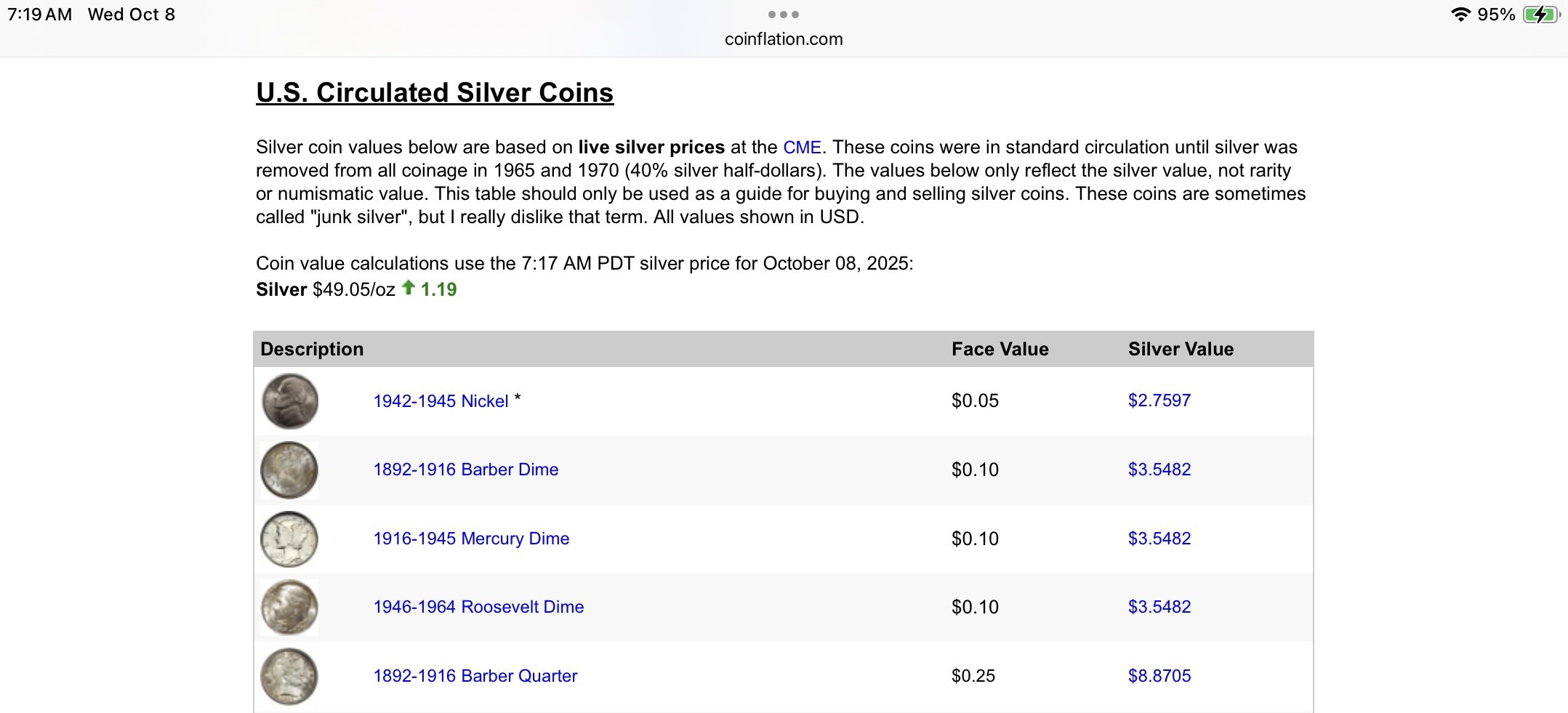Open the 1946-1964 Roosevelt Dime link
The image size is (1568, 713).
point(478,607)
